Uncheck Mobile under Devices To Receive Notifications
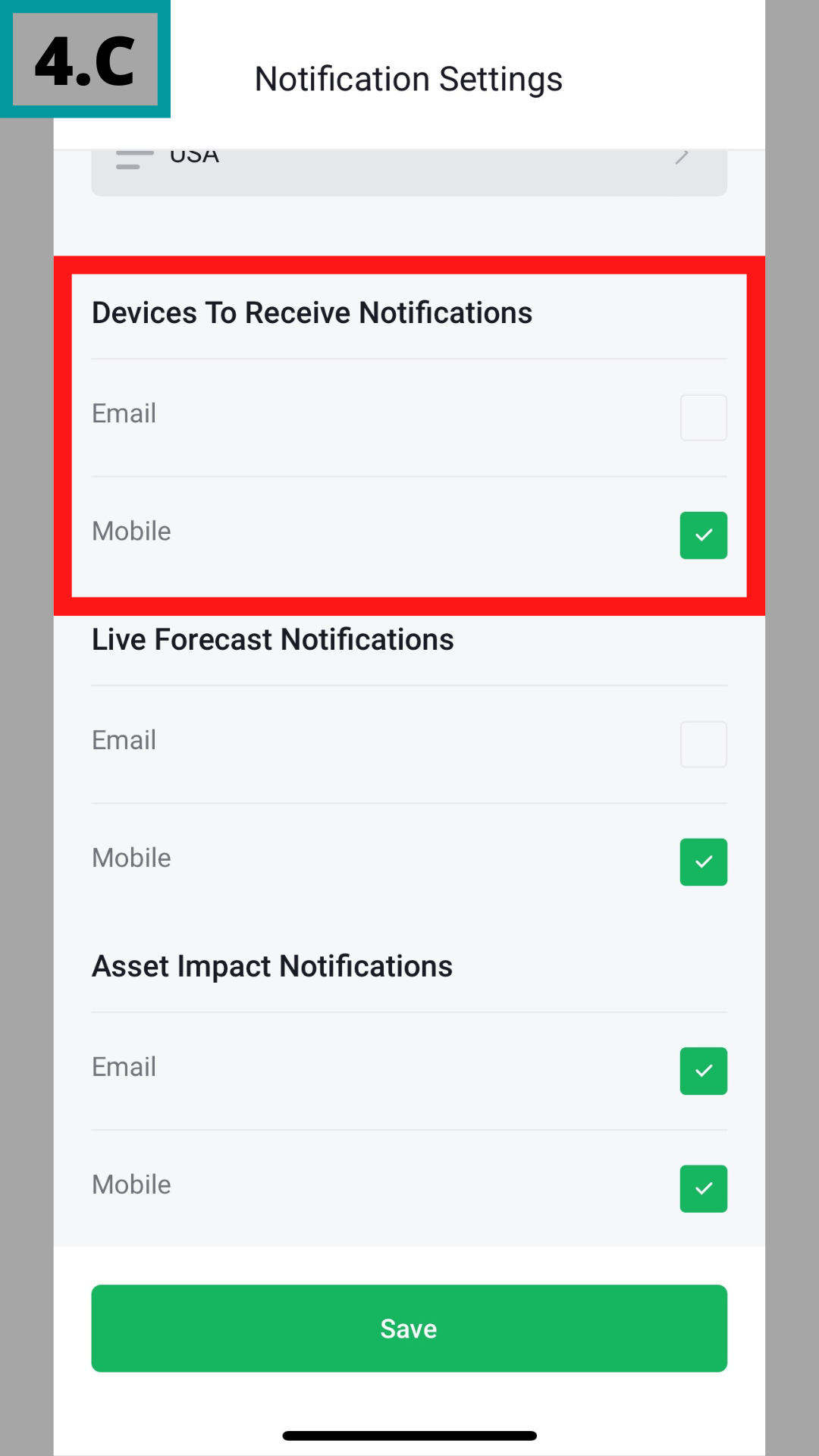 [703, 535]
